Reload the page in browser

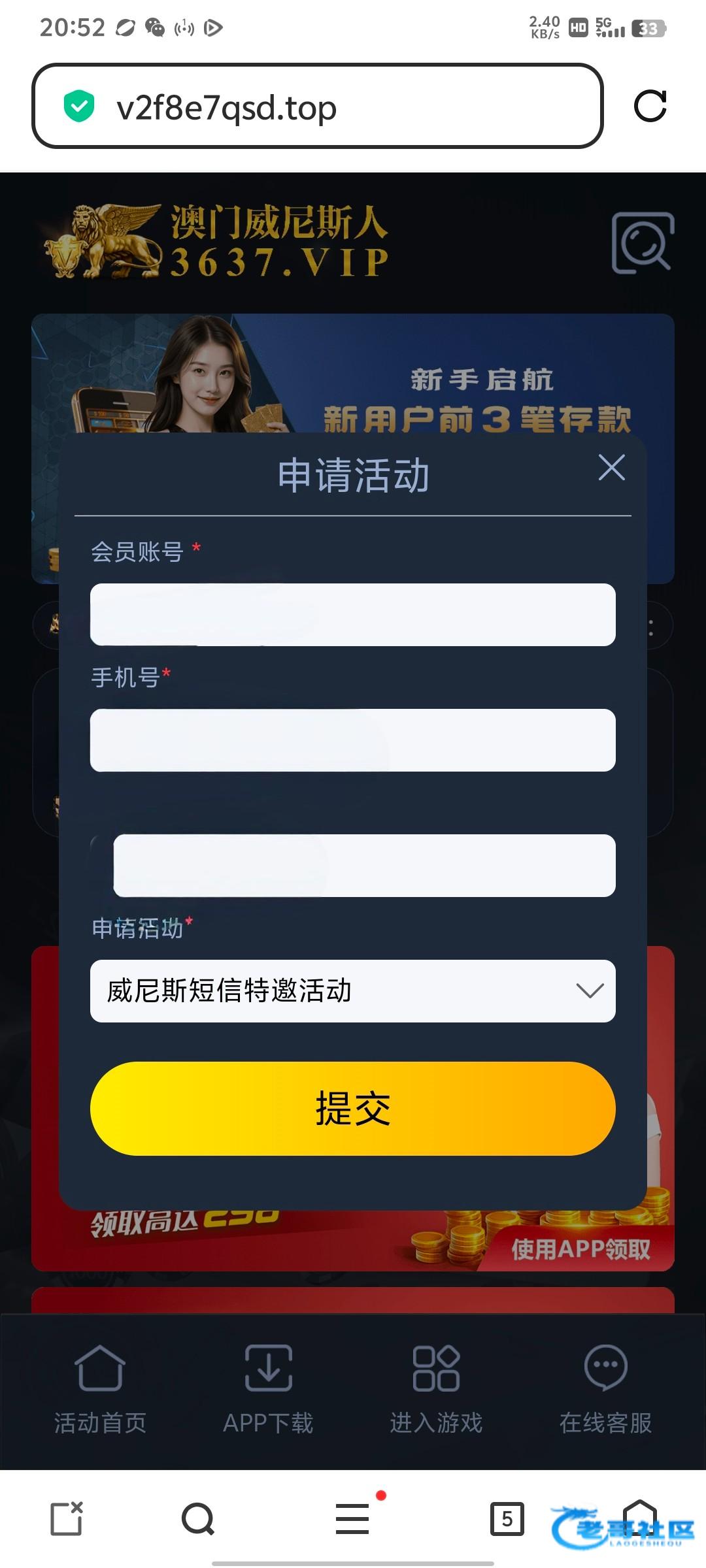pos(650,106)
